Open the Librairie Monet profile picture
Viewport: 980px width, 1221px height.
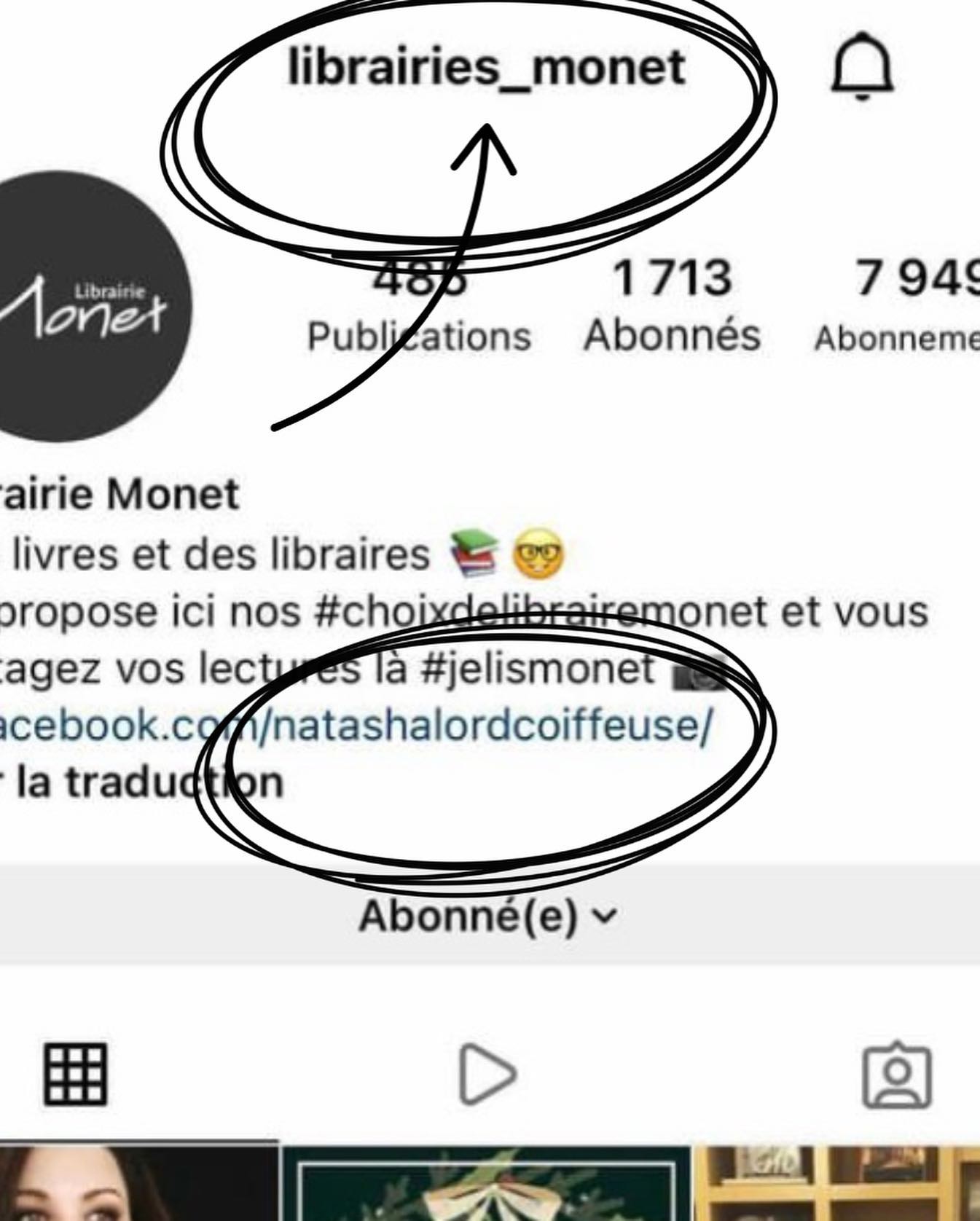[x=87, y=306]
